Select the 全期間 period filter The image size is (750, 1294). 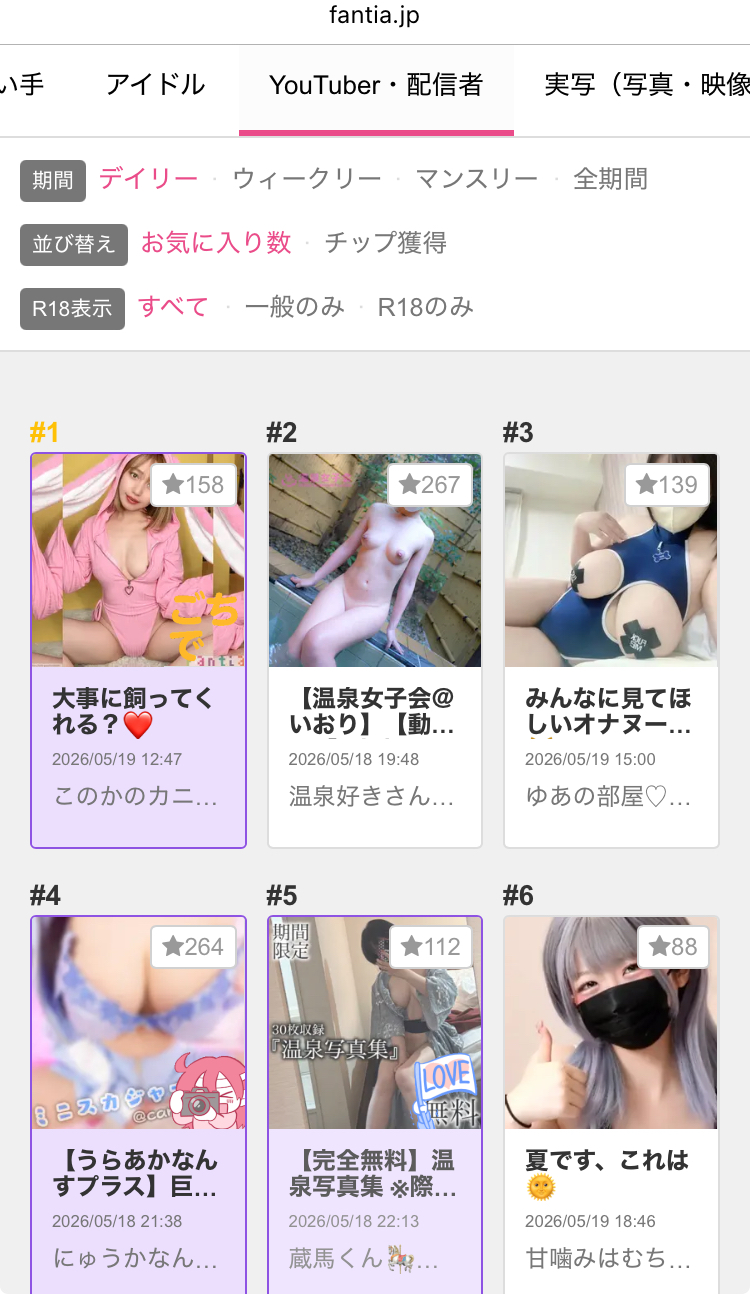610,179
